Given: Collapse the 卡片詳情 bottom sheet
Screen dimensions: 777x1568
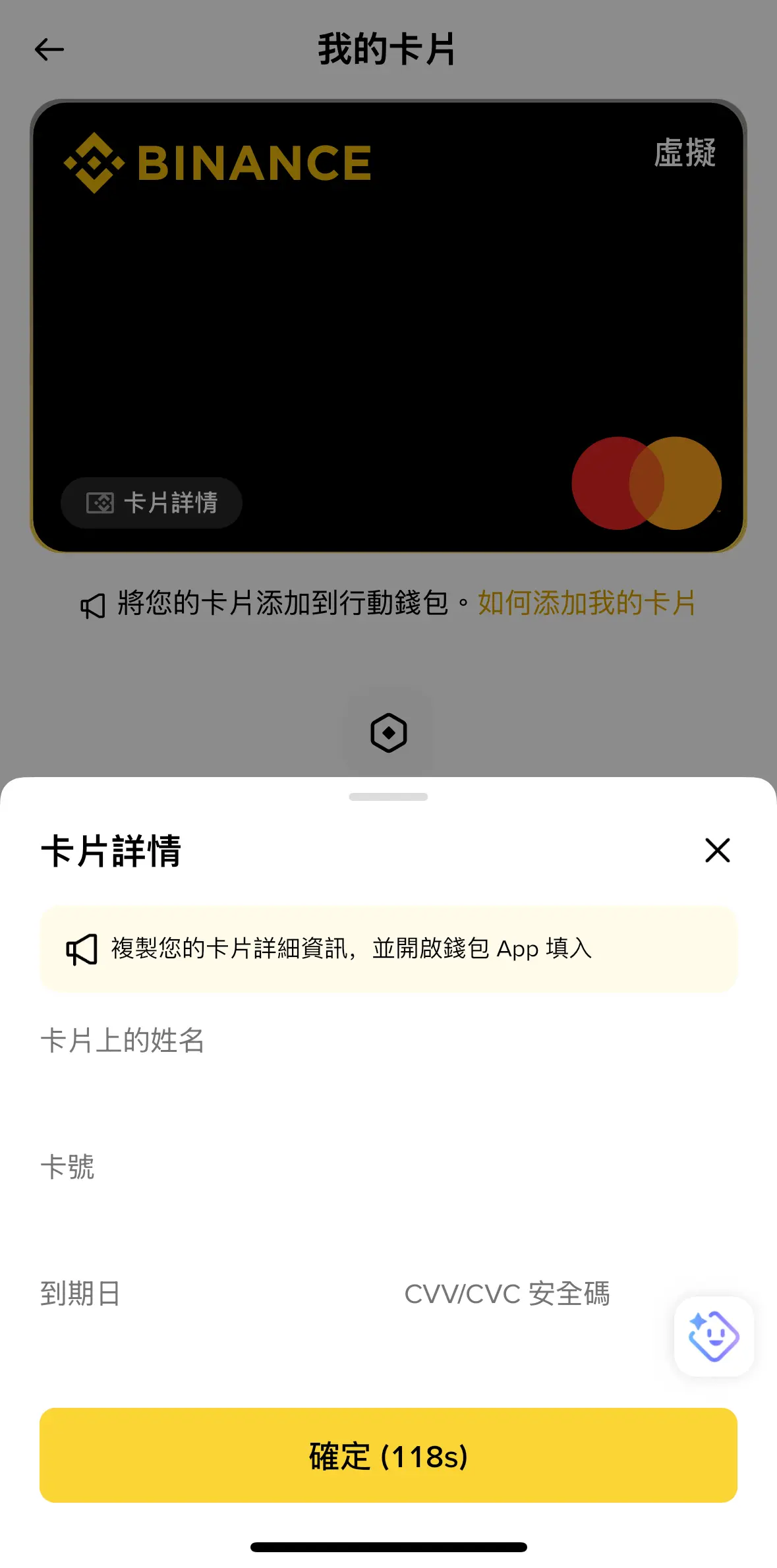Looking at the screenshot, I should (717, 851).
